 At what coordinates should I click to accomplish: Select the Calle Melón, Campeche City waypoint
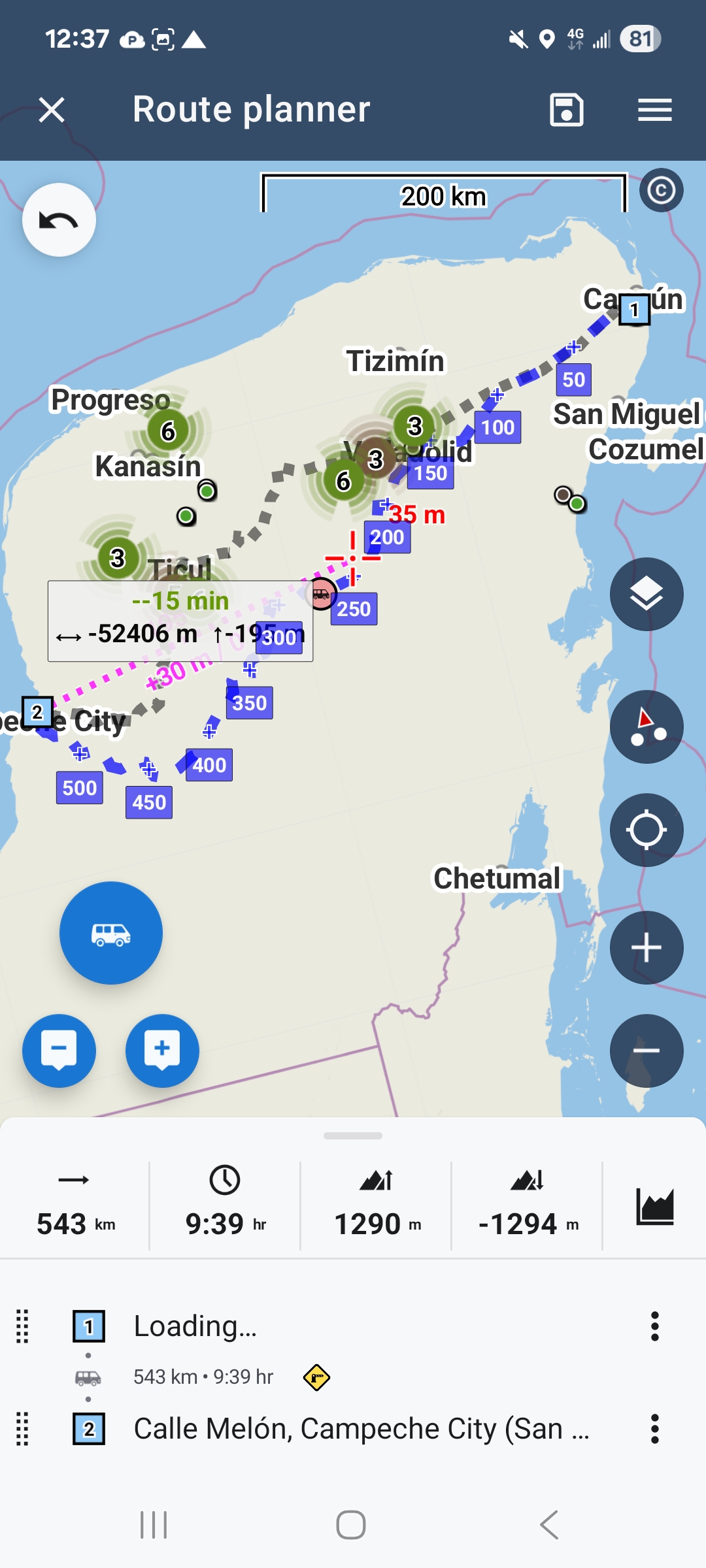click(361, 1429)
